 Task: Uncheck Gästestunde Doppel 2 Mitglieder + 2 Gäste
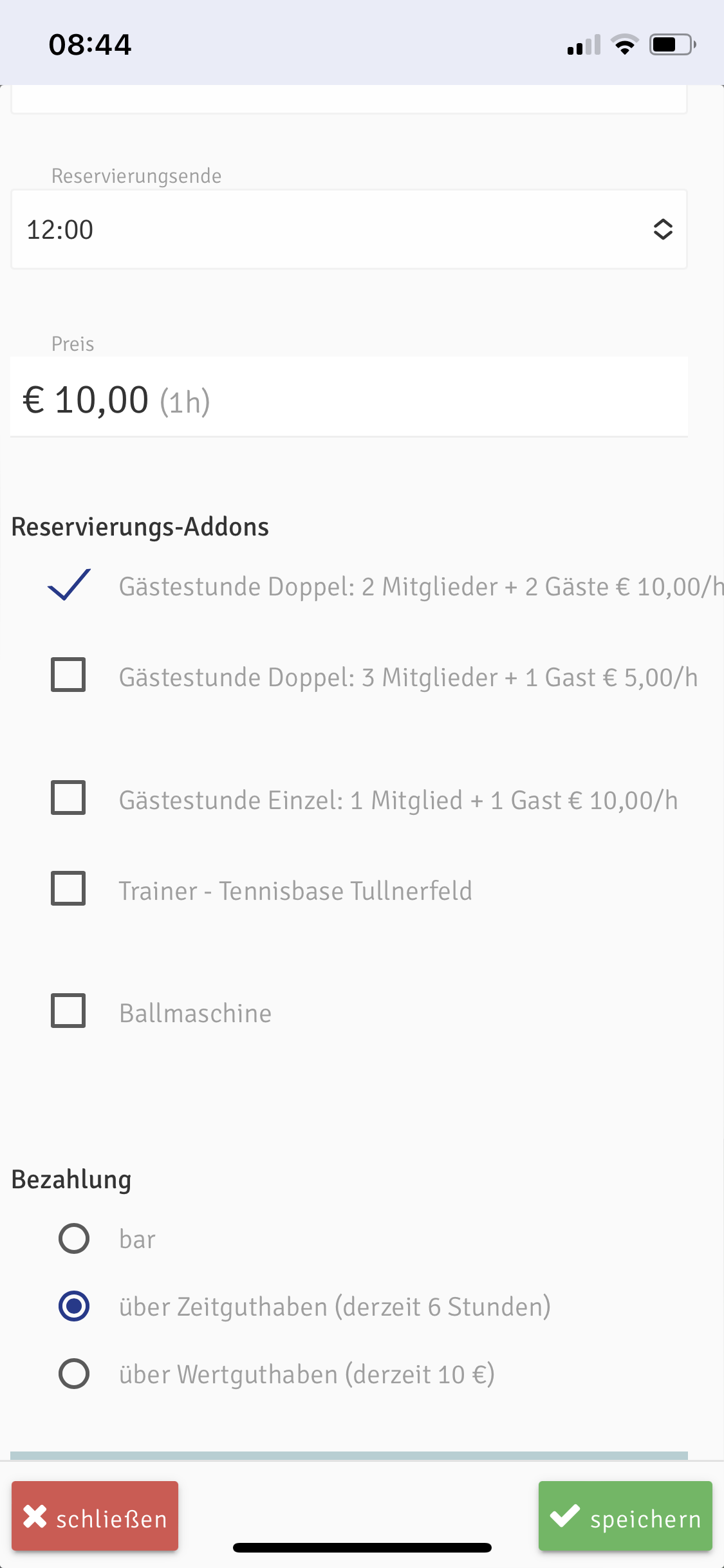click(69, 585)
